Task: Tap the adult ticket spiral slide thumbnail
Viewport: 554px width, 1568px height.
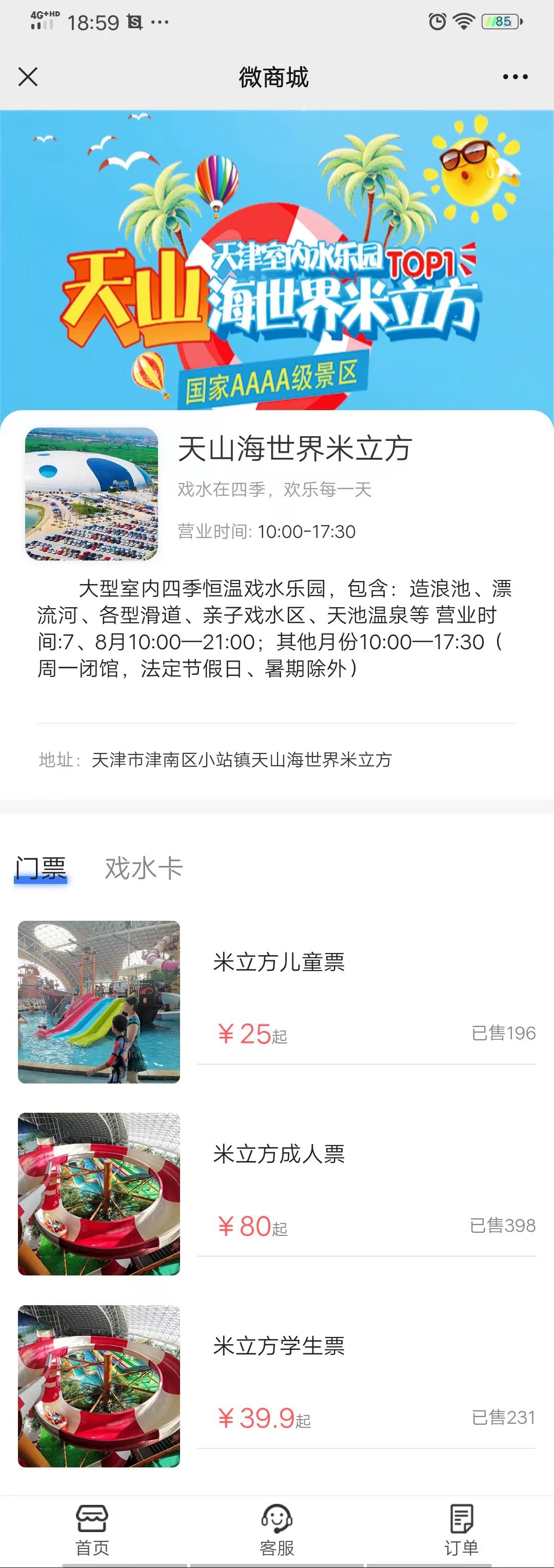Action: [99, 1196]
